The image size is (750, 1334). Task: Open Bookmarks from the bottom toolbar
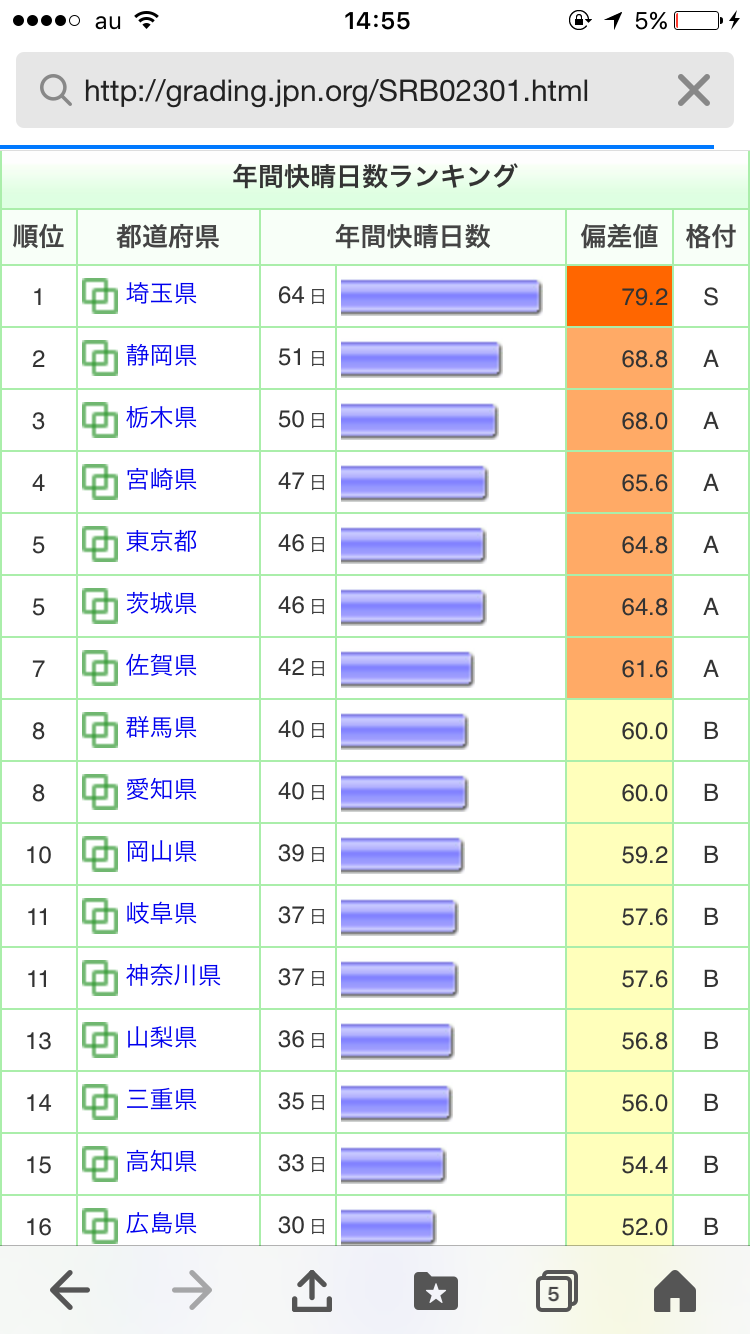point(434,1289)
